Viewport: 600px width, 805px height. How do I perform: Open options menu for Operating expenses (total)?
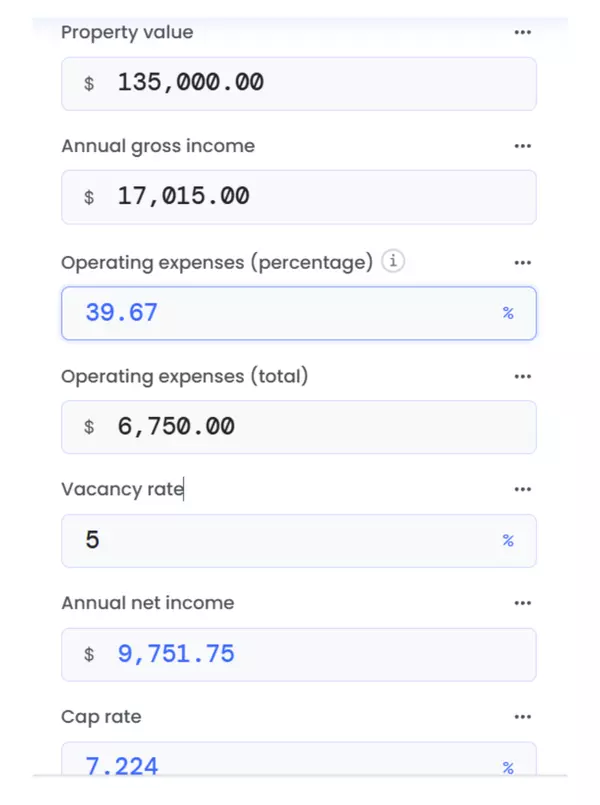[x=522, y=377]
